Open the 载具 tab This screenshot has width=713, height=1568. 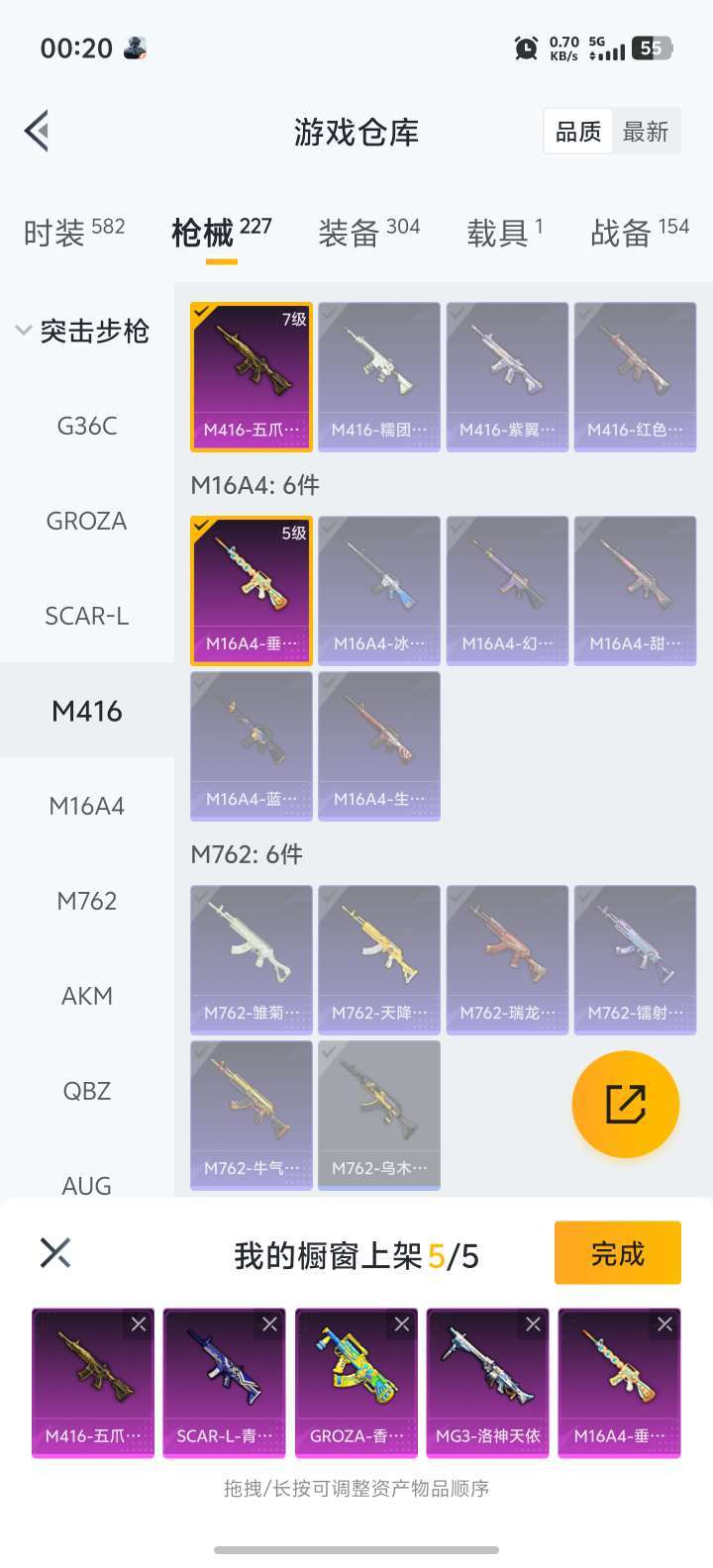point(504,233)
